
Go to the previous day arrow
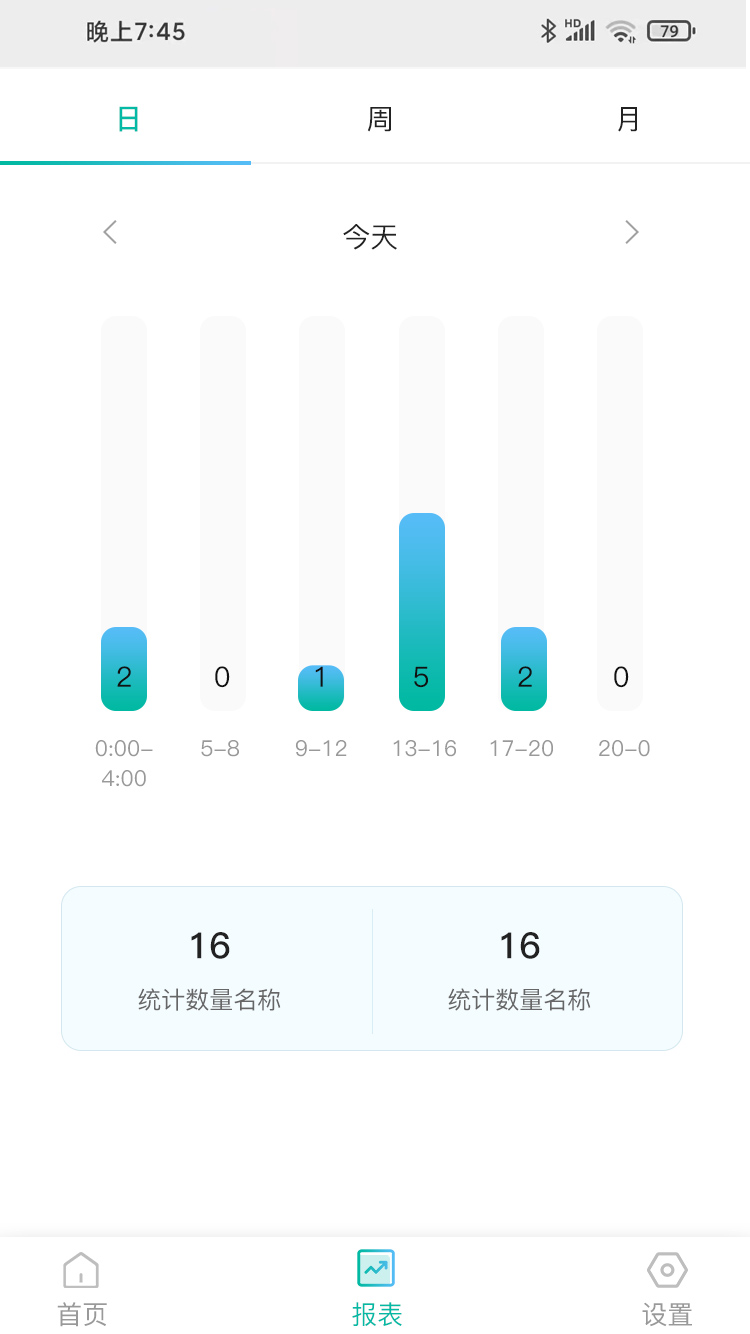pyautogui.click(x=110, y=233)
